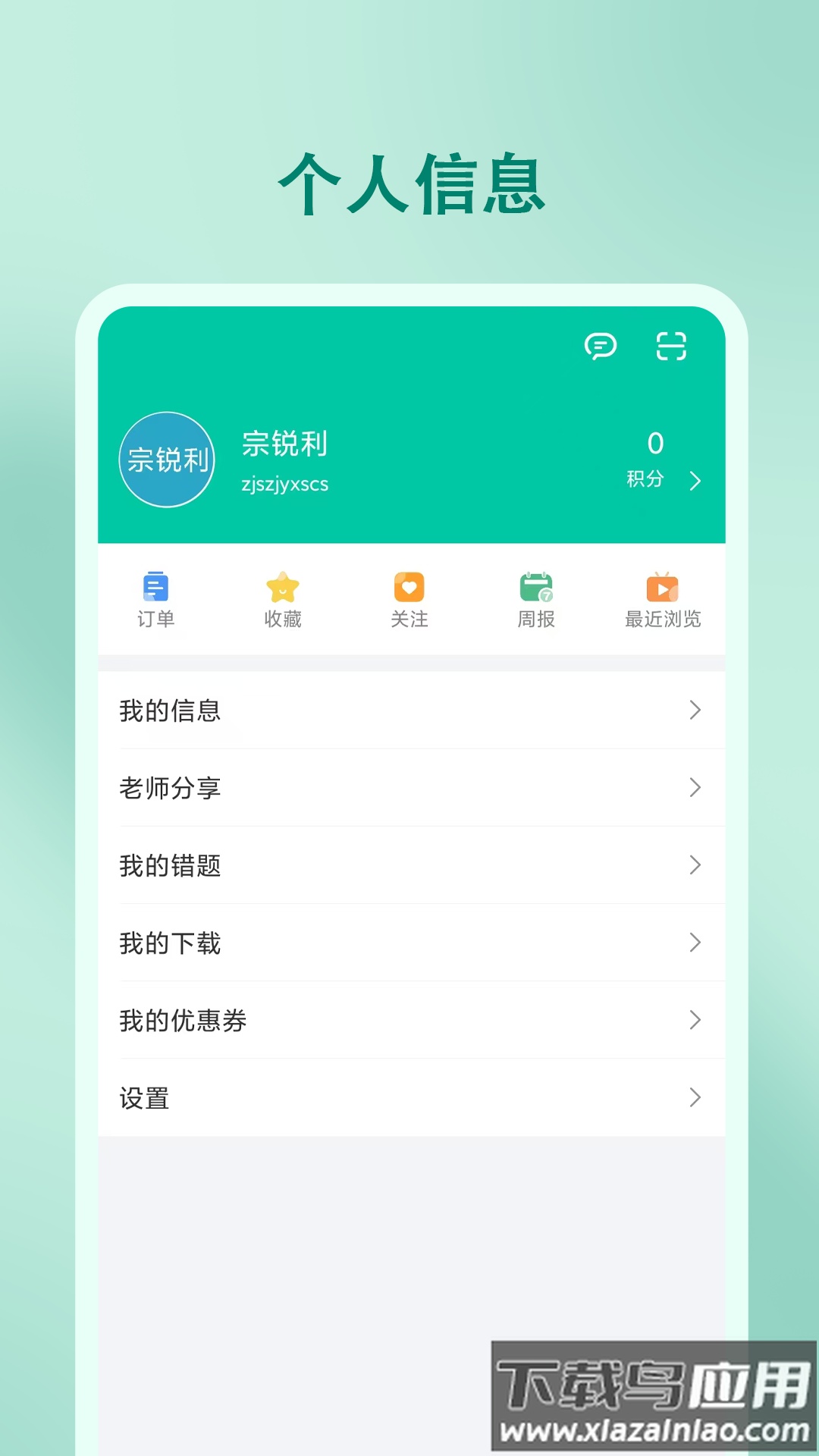Expand the 积分 points chevron
This screenshot has height=1456, width=819.
(x=695, y=480)
